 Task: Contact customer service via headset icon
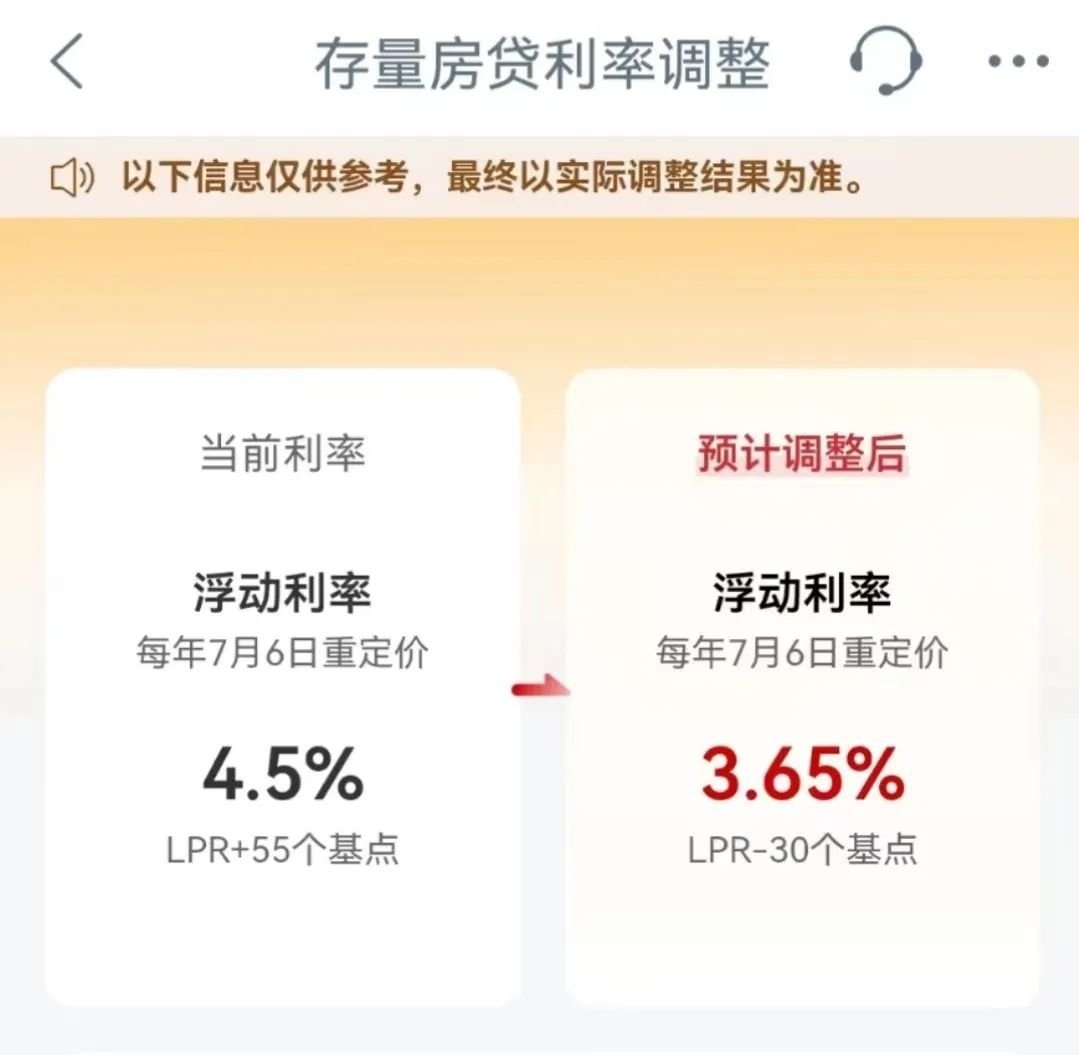coord(885,62)
